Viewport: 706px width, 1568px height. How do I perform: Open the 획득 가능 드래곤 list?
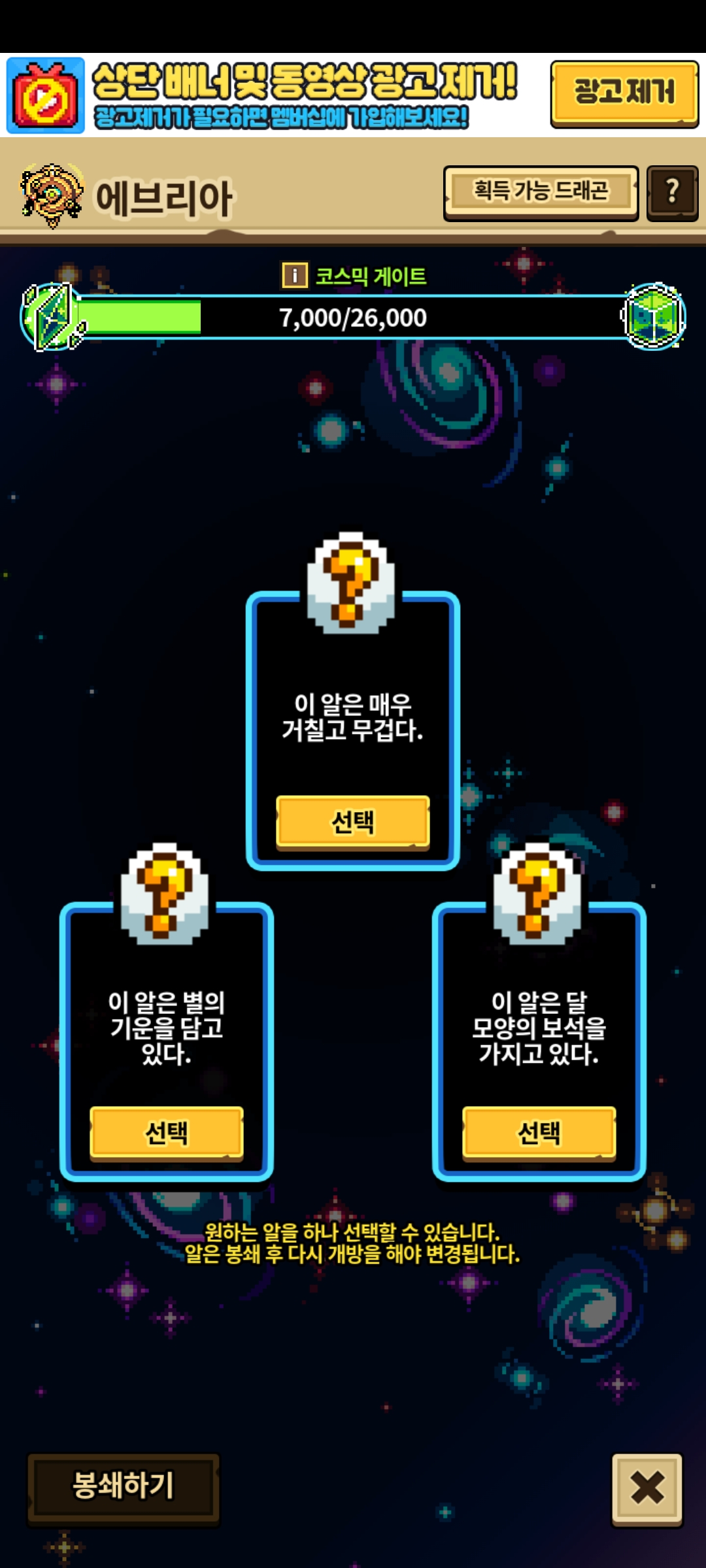[x=541, y=192]
